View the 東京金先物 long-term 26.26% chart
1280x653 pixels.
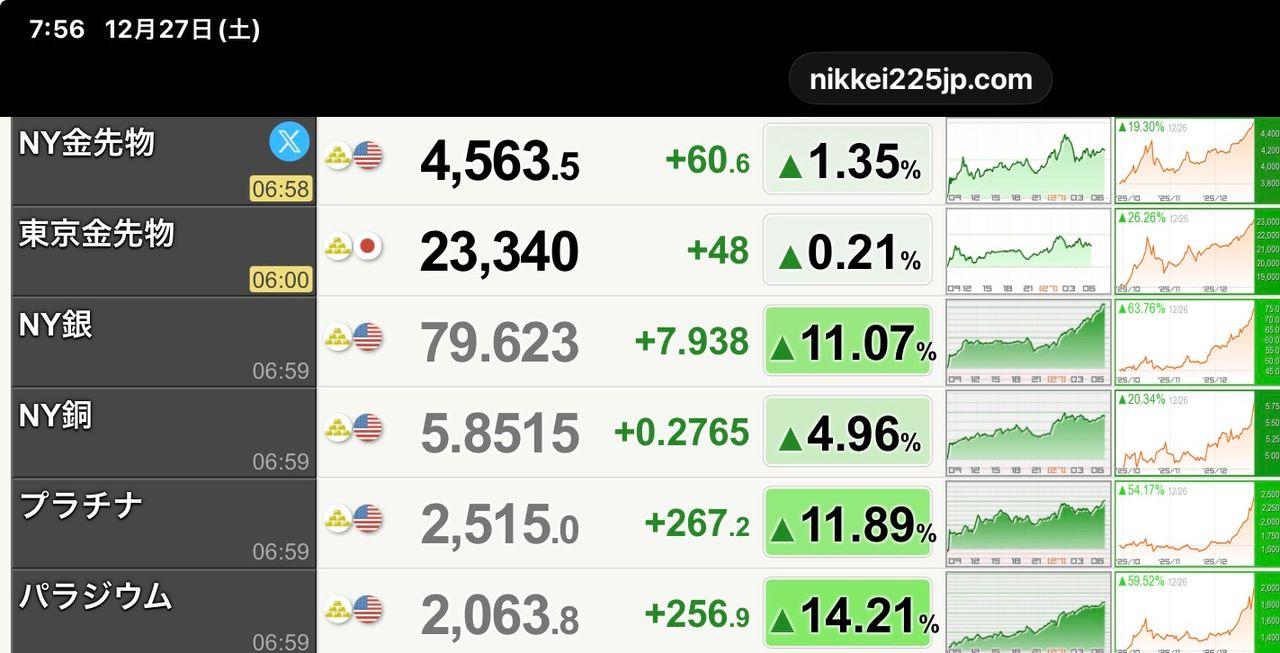tap(1185, 250)
